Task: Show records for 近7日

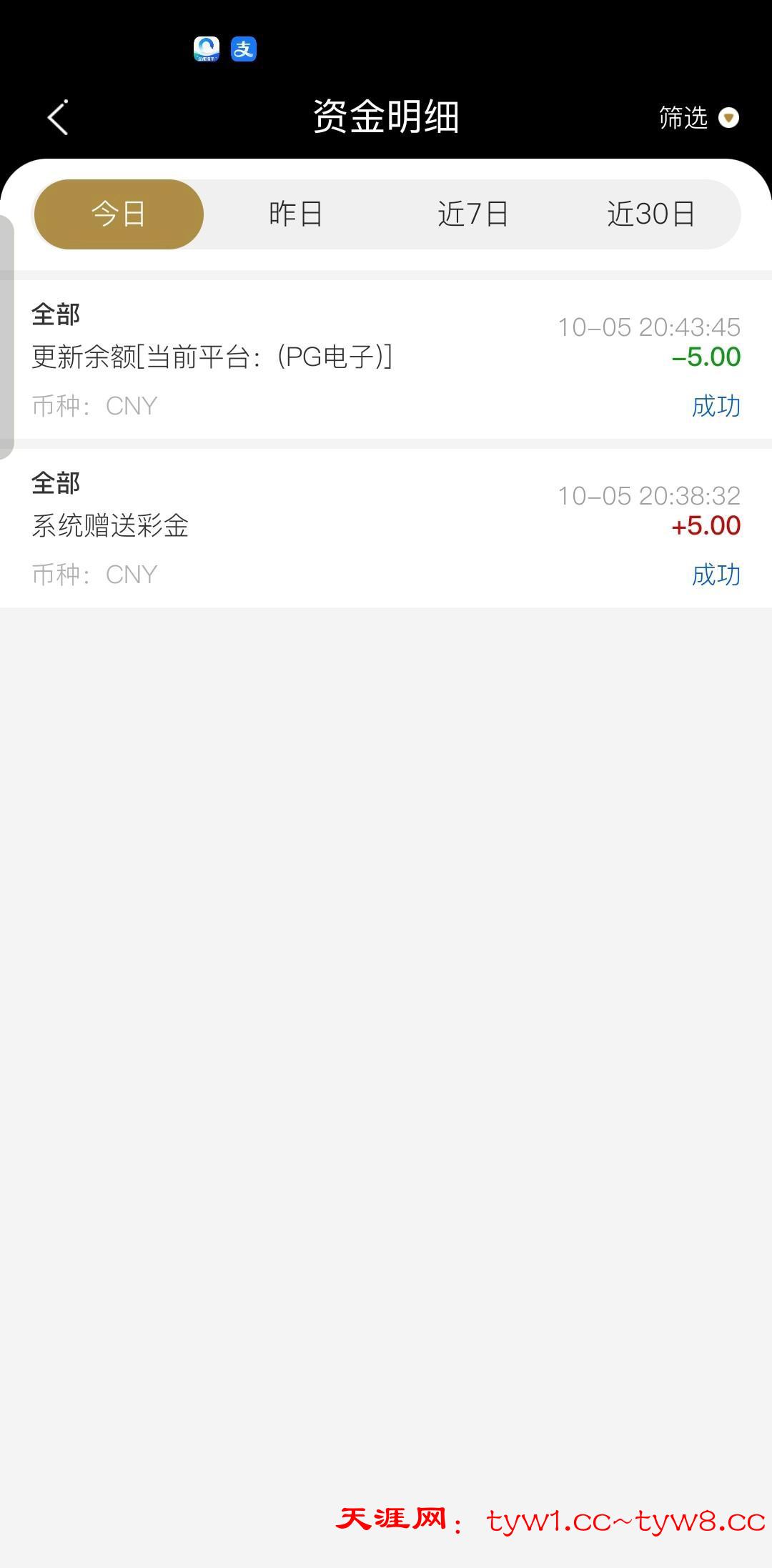Action: [x=472, y=214]
